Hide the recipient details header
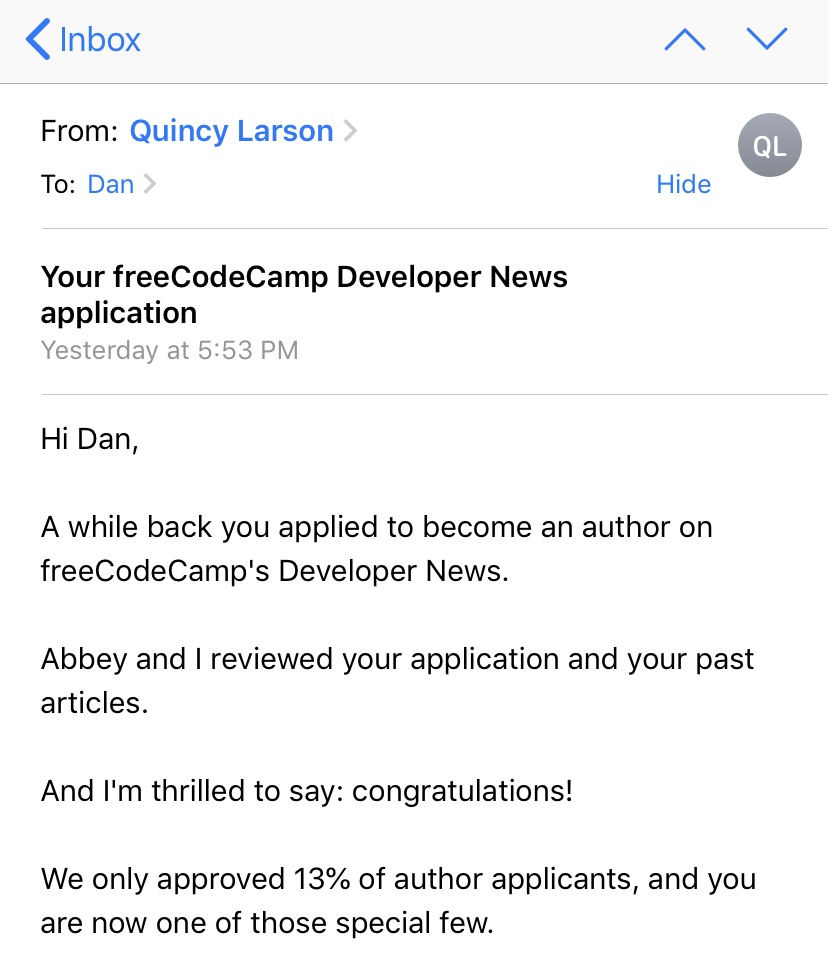Image resolution: width=828 pixels, height=967 pixels. pos(683,184)
